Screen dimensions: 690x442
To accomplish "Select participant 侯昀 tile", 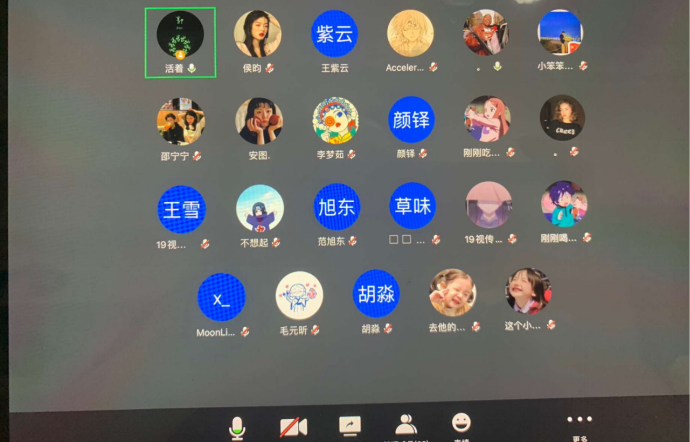I will pyautogui.click(x=258, y=34).
